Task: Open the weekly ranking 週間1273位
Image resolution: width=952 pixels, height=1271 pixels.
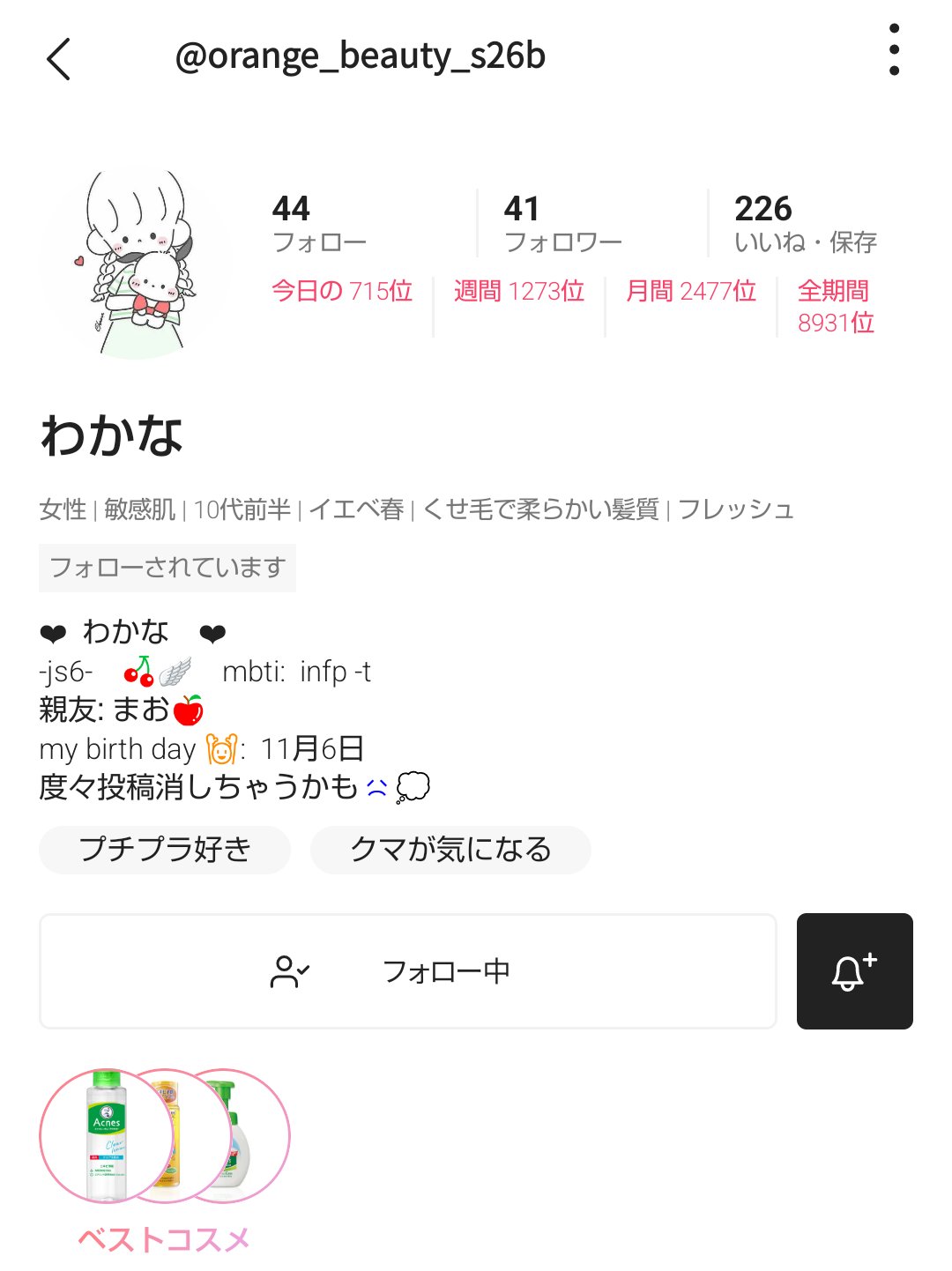Action: (x=518, y=291)
